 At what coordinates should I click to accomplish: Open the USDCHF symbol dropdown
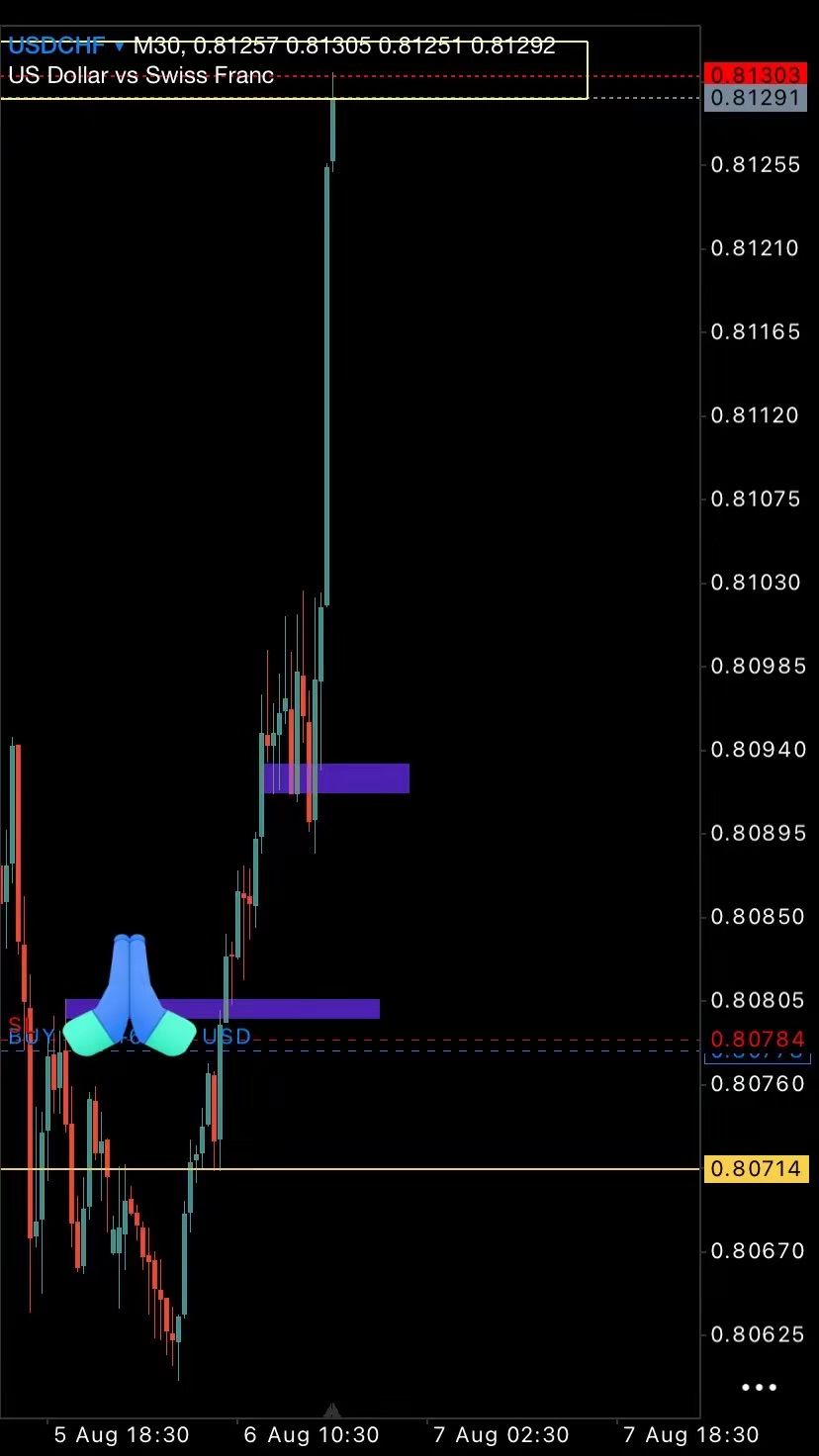point(66,45)
